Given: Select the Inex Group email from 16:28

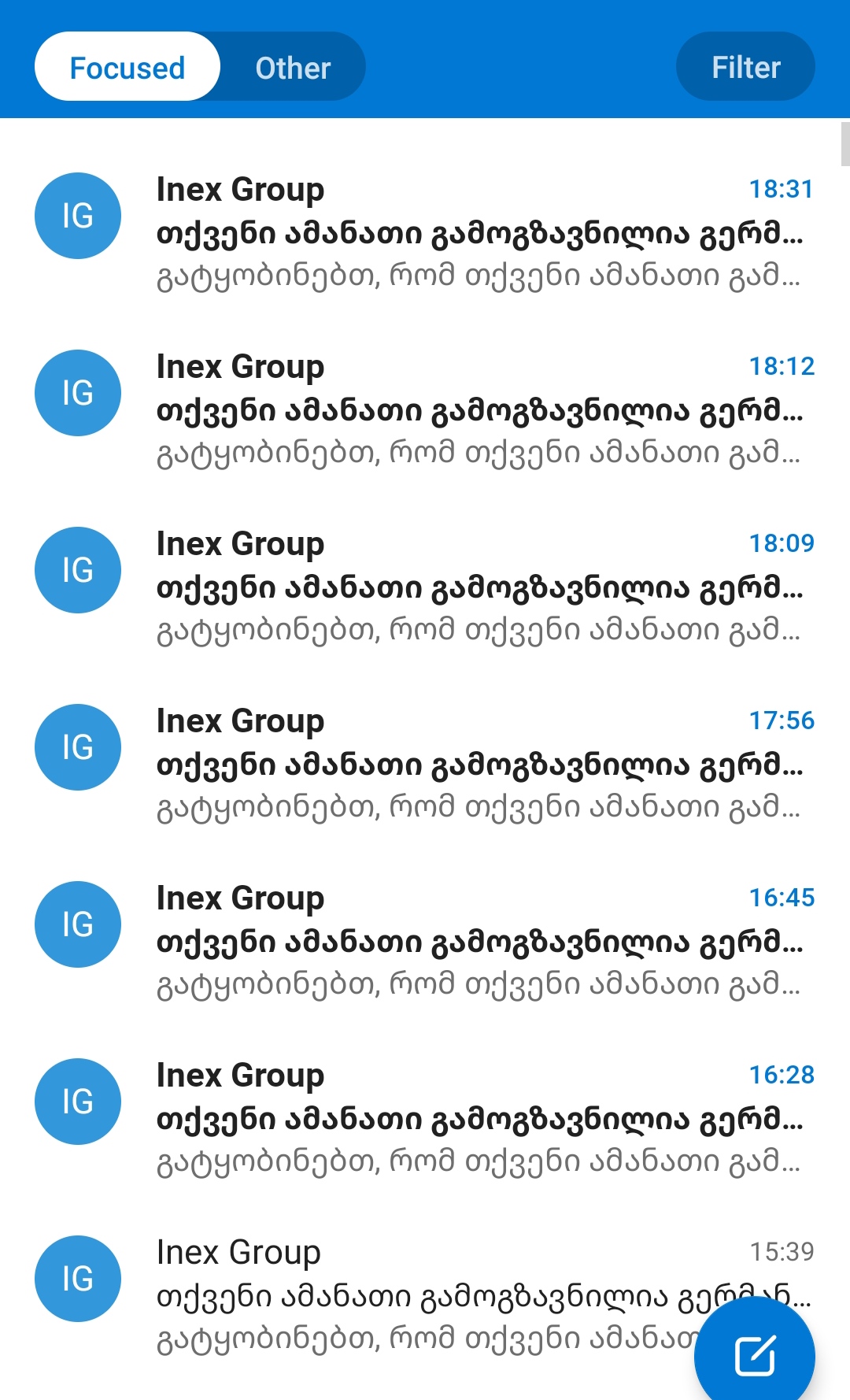Looking at the screenshot, I should [472, 1119].
